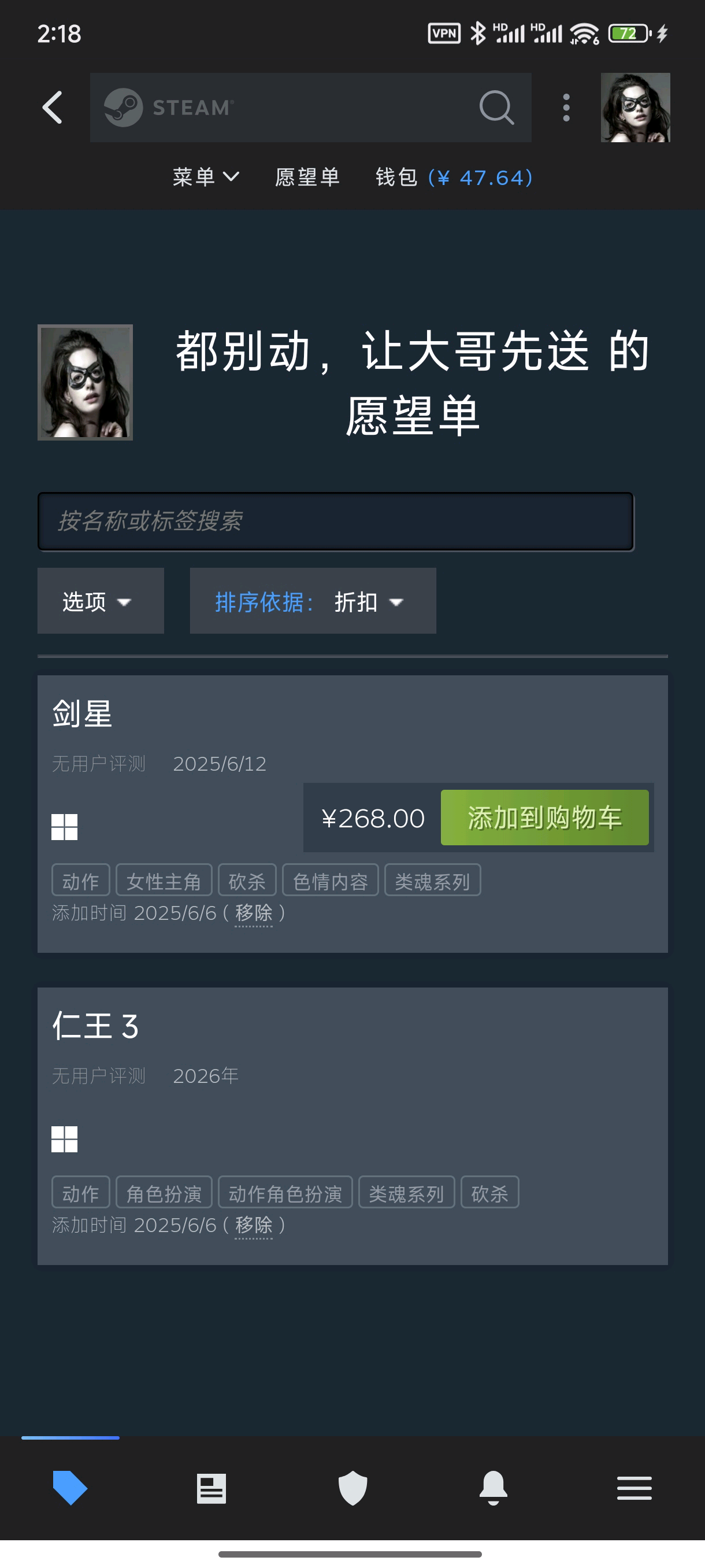Viewport: 705px width, 1568px height.
Task: Open Steam search with the magnifier icon
Action: point(496,108)
